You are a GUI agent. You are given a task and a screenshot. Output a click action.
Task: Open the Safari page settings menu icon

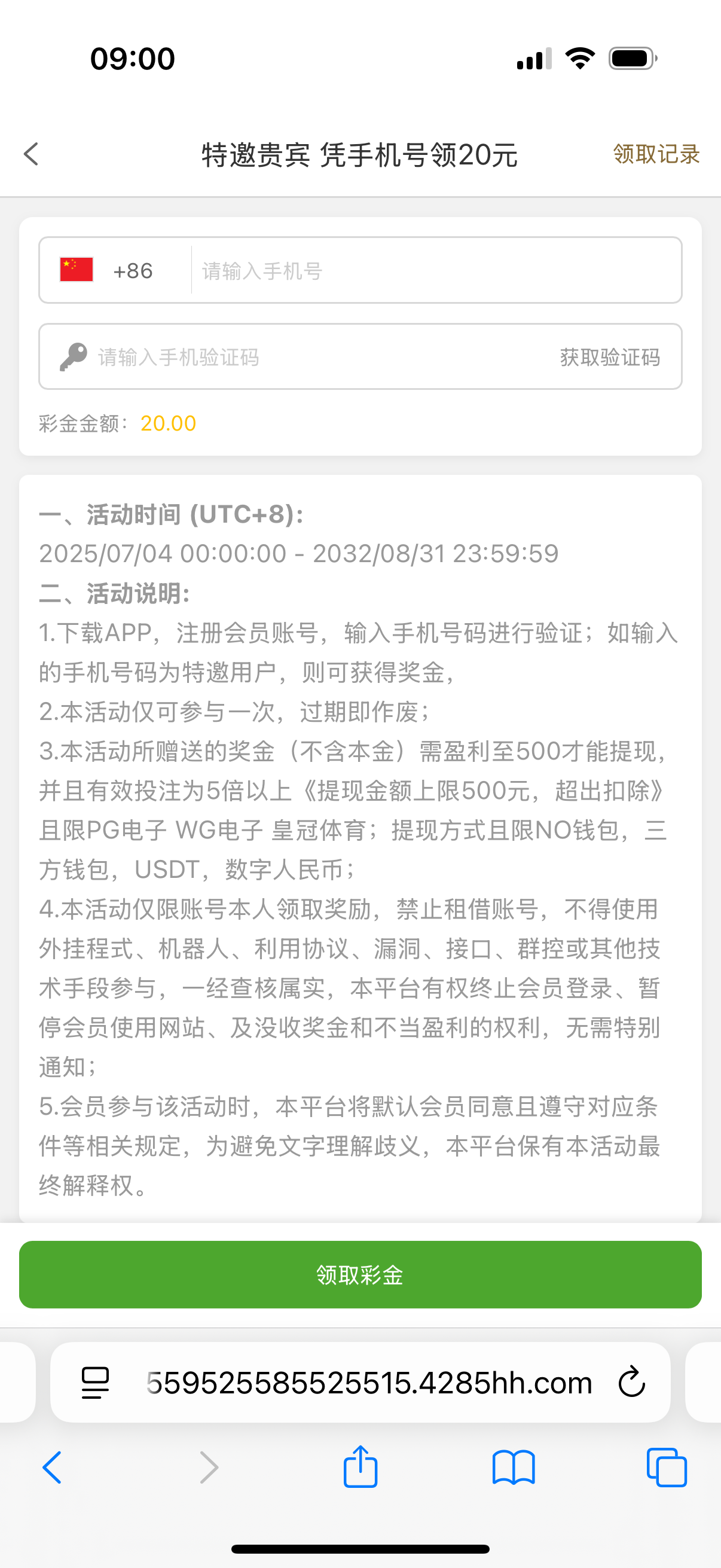(95, 1383)
